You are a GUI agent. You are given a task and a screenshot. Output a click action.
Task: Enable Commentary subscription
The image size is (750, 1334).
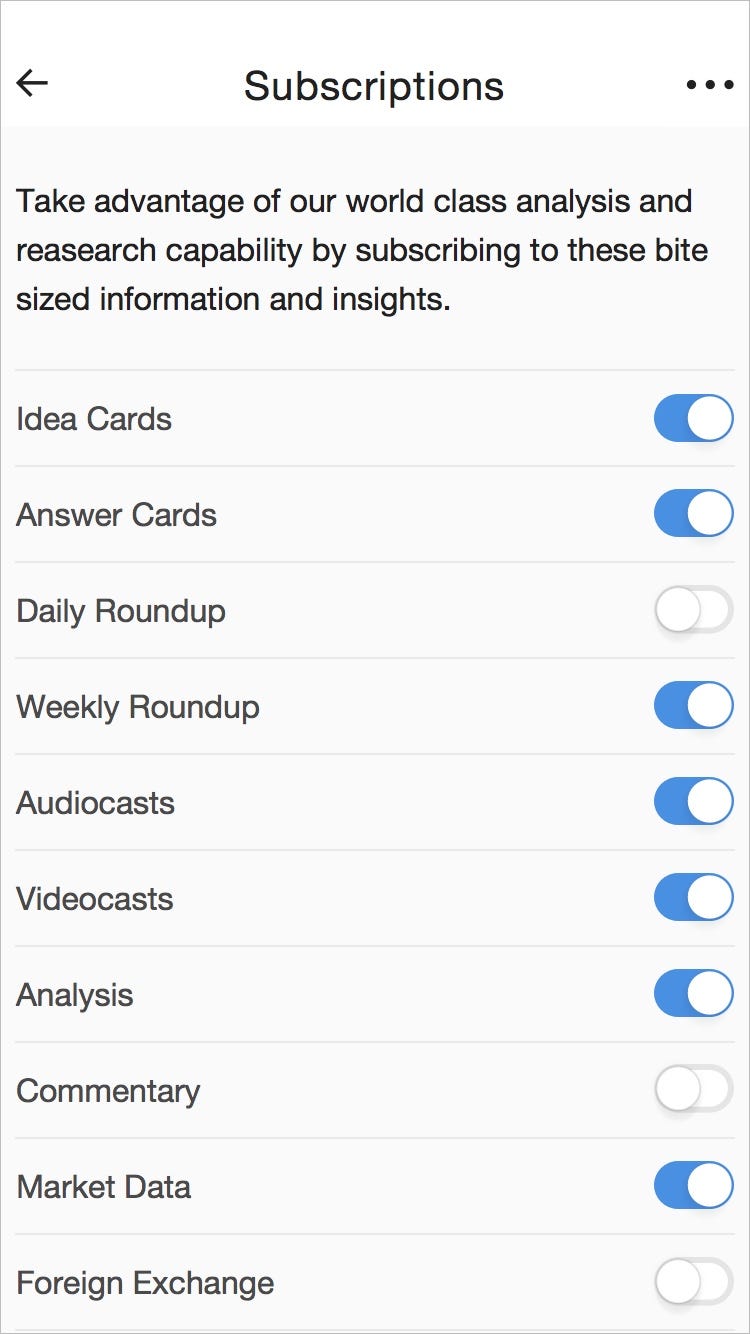pyautogui.click(x=693, y=1090)
